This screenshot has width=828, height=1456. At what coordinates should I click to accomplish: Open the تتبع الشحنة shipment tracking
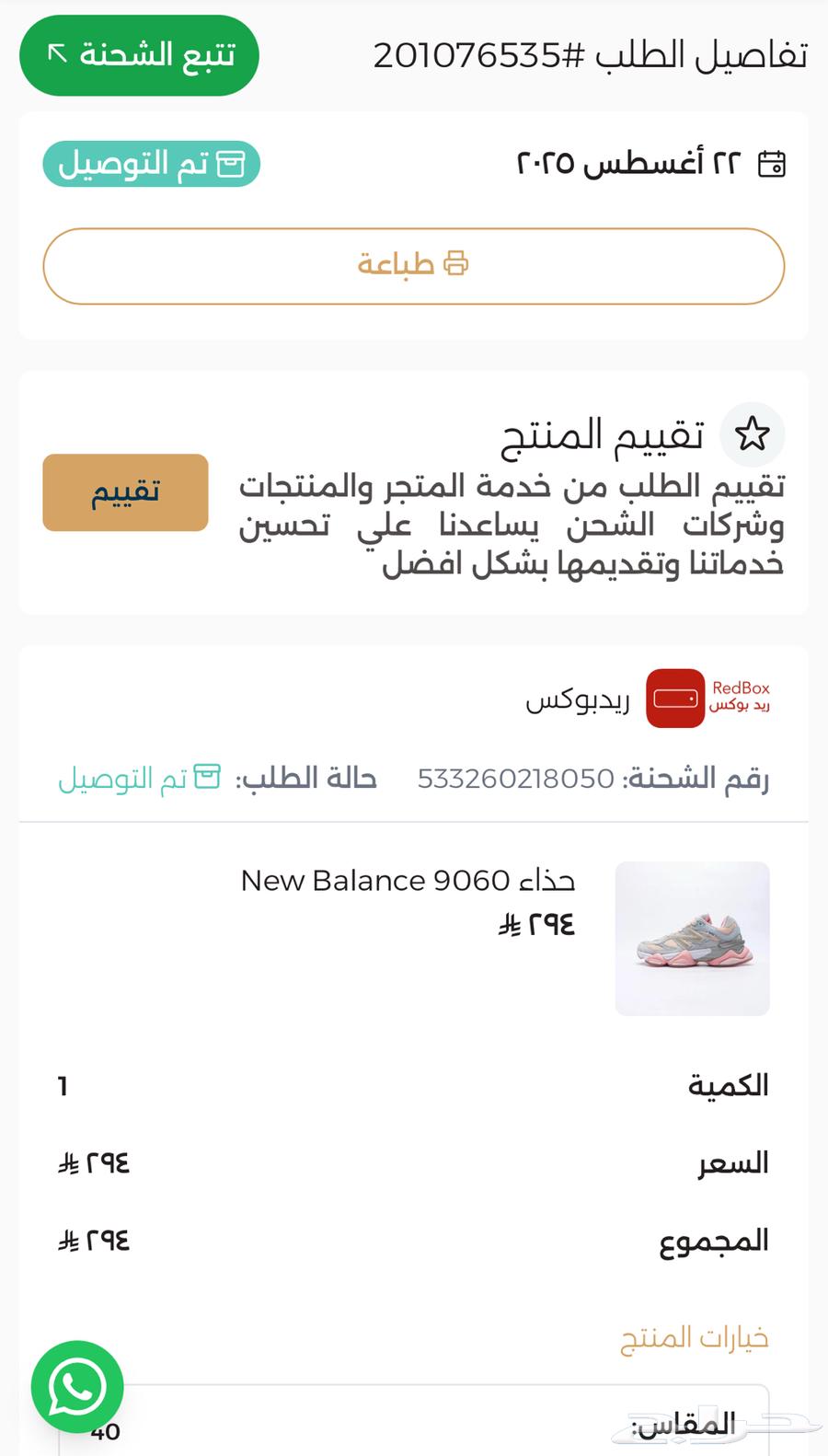click(x=138, y=55)
